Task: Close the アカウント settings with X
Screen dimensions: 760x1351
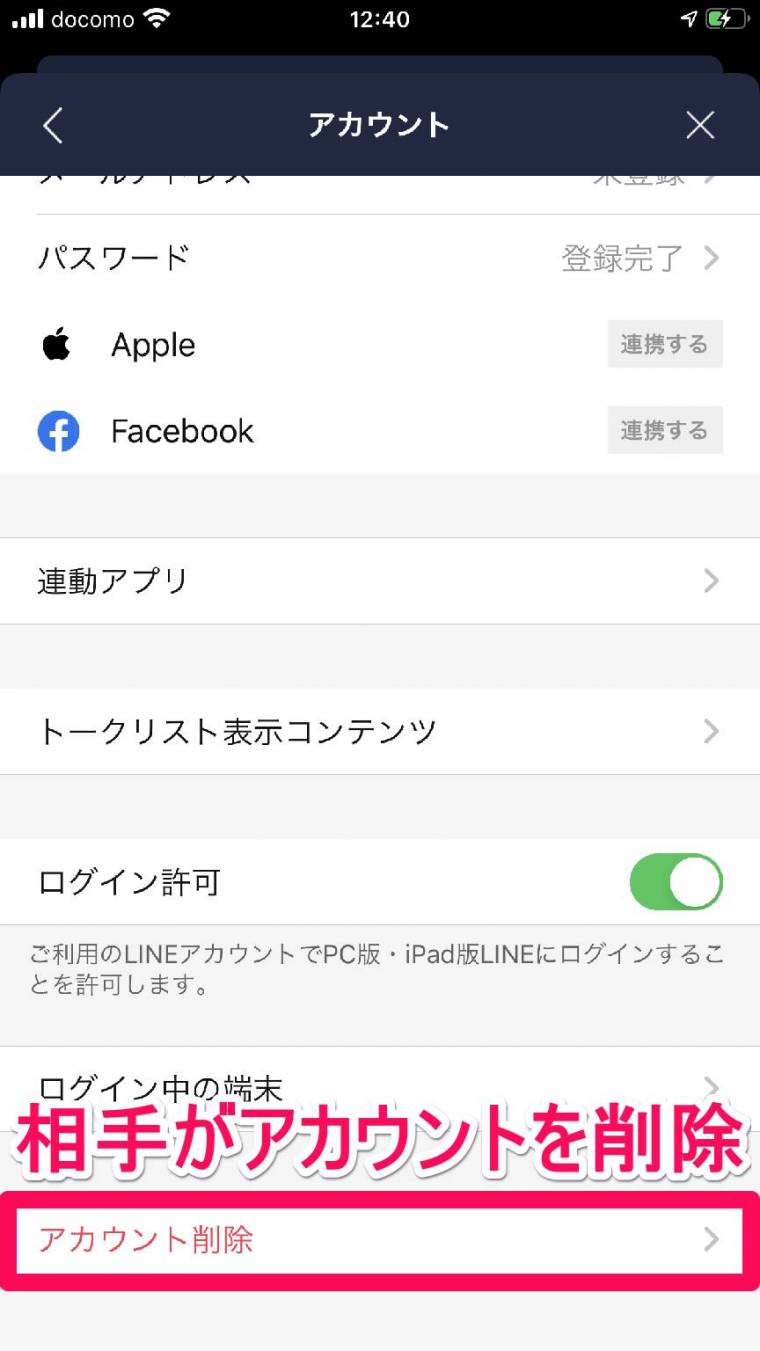Action: [700, 125]
